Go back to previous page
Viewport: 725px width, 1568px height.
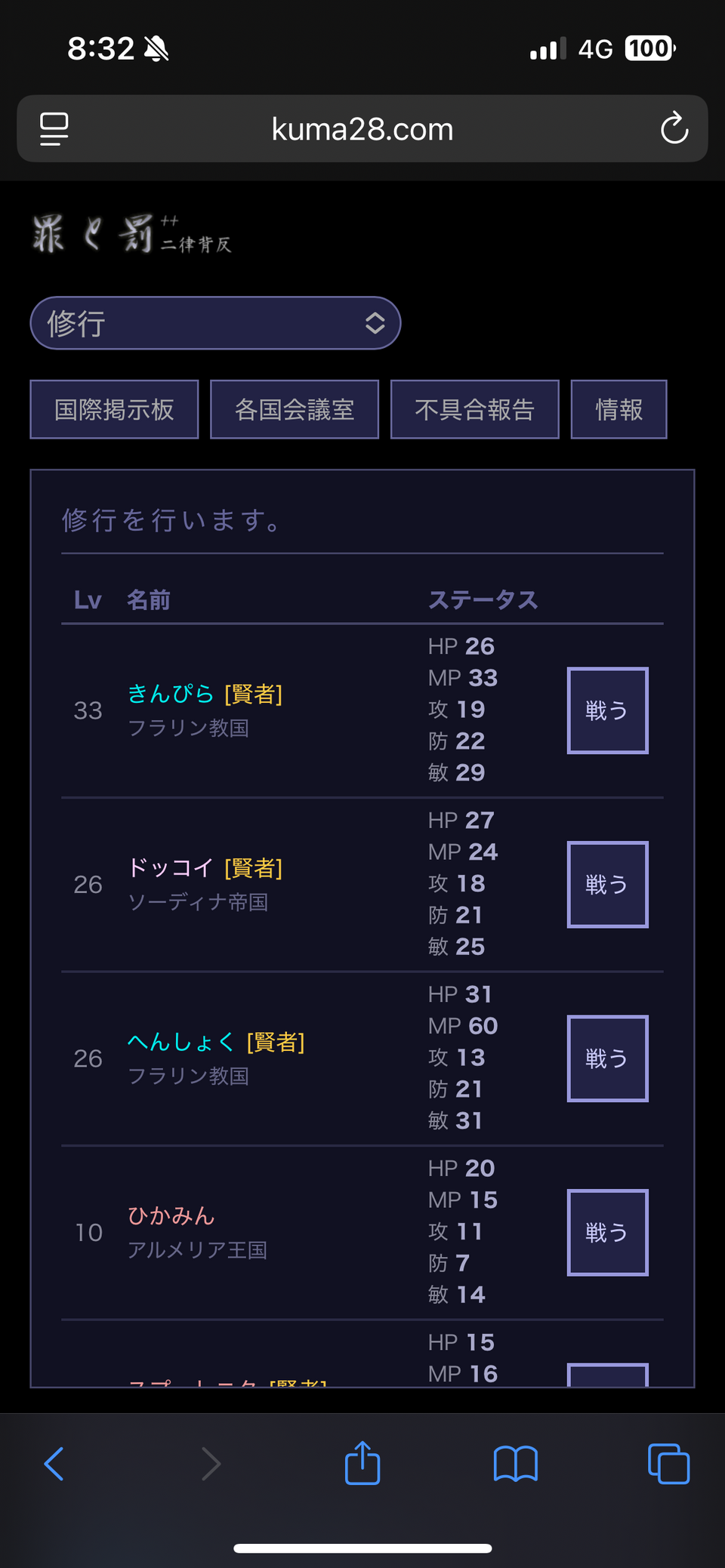click(x=54, y=1464)
